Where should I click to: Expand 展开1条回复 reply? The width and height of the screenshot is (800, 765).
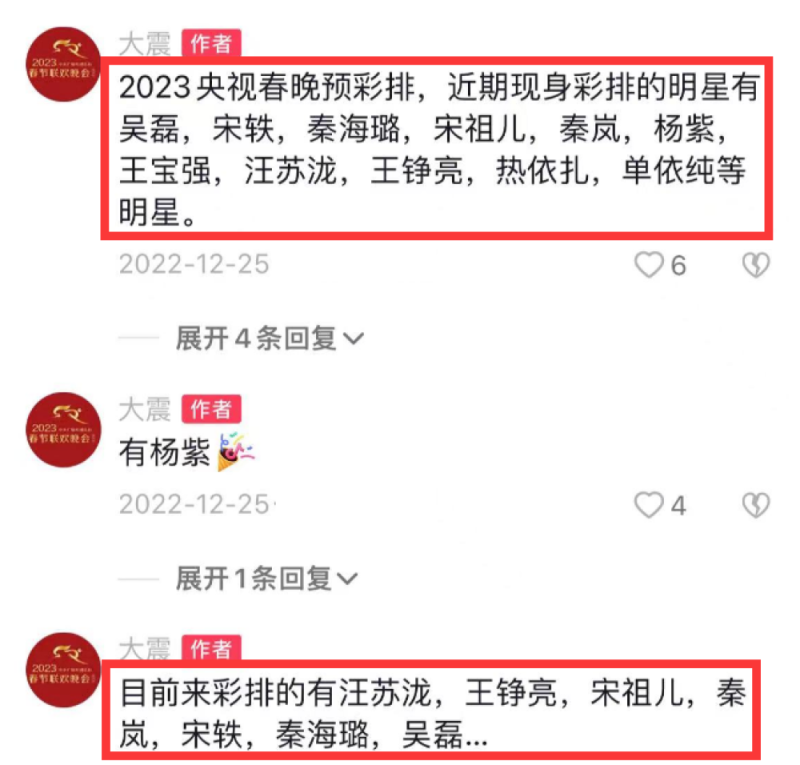(266, 578)
